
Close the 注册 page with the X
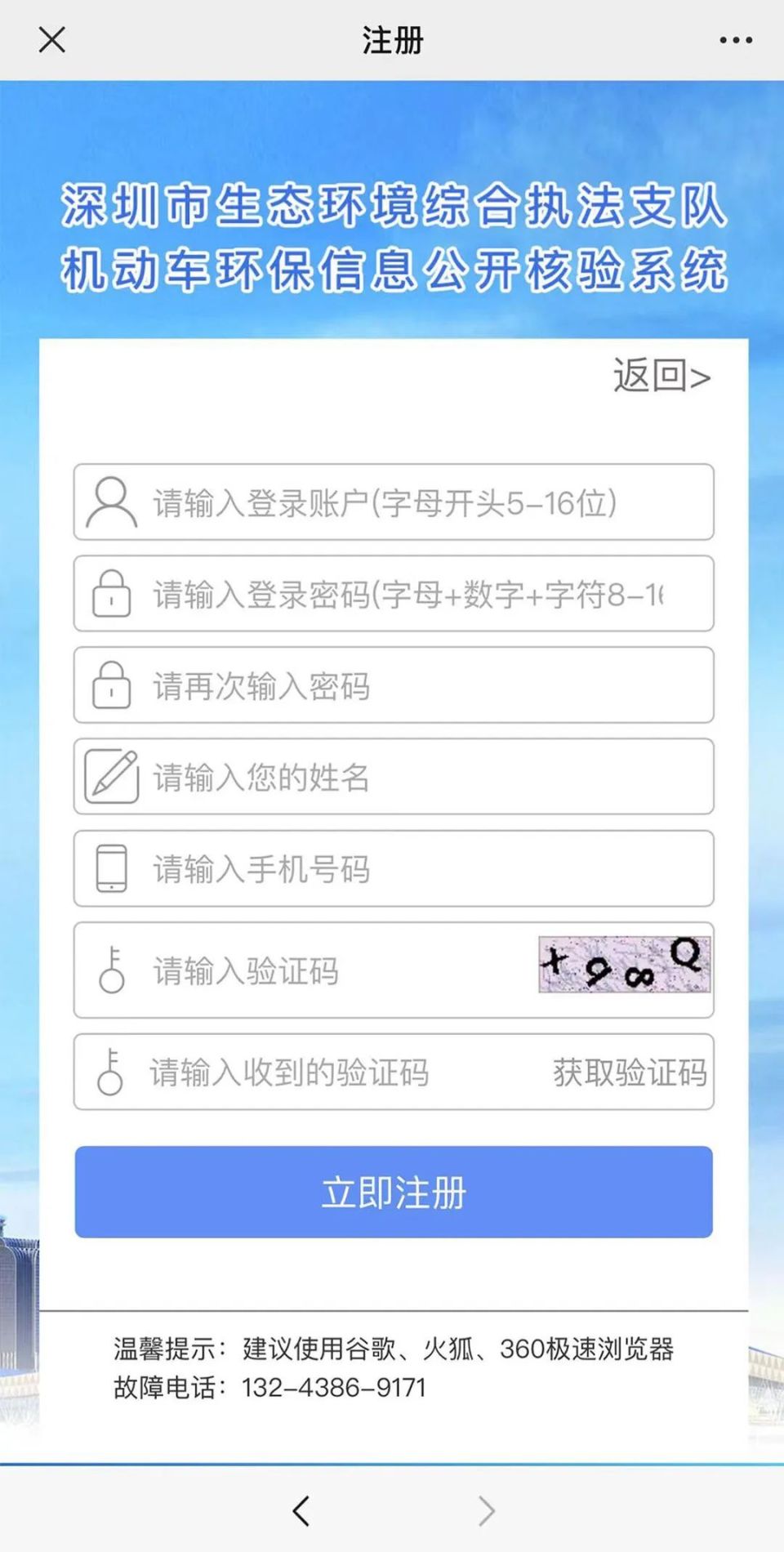tap(51, 38)
